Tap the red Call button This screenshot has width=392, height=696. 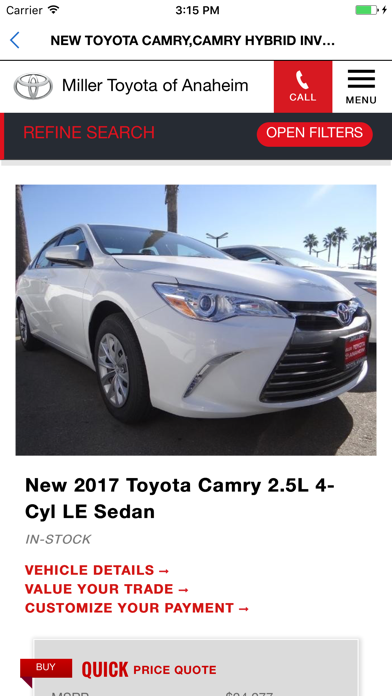click(x=303, y=87)
